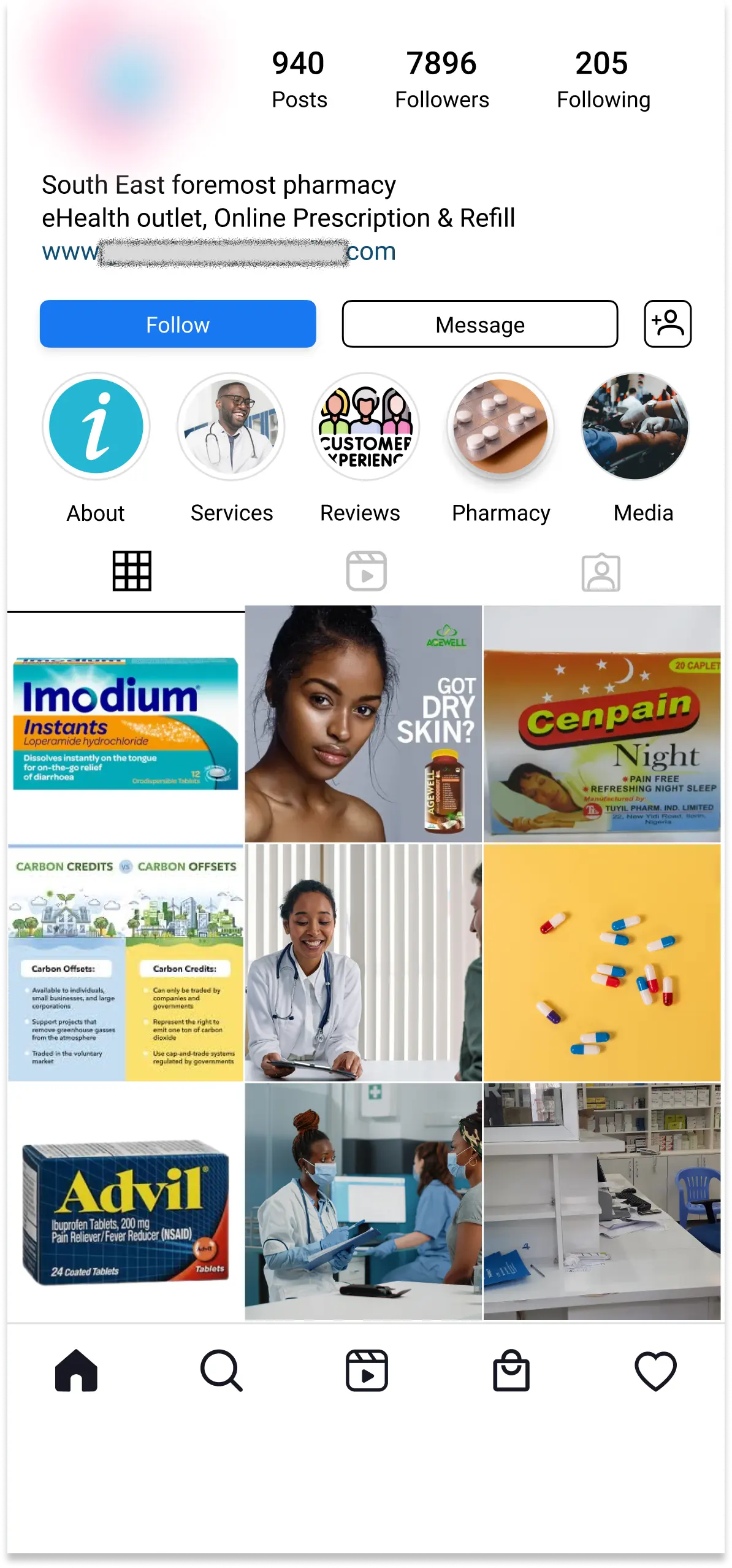This screenshot has height=1568, width=732.
Task: Open the shop bag tab
Action: [511, 1370]
